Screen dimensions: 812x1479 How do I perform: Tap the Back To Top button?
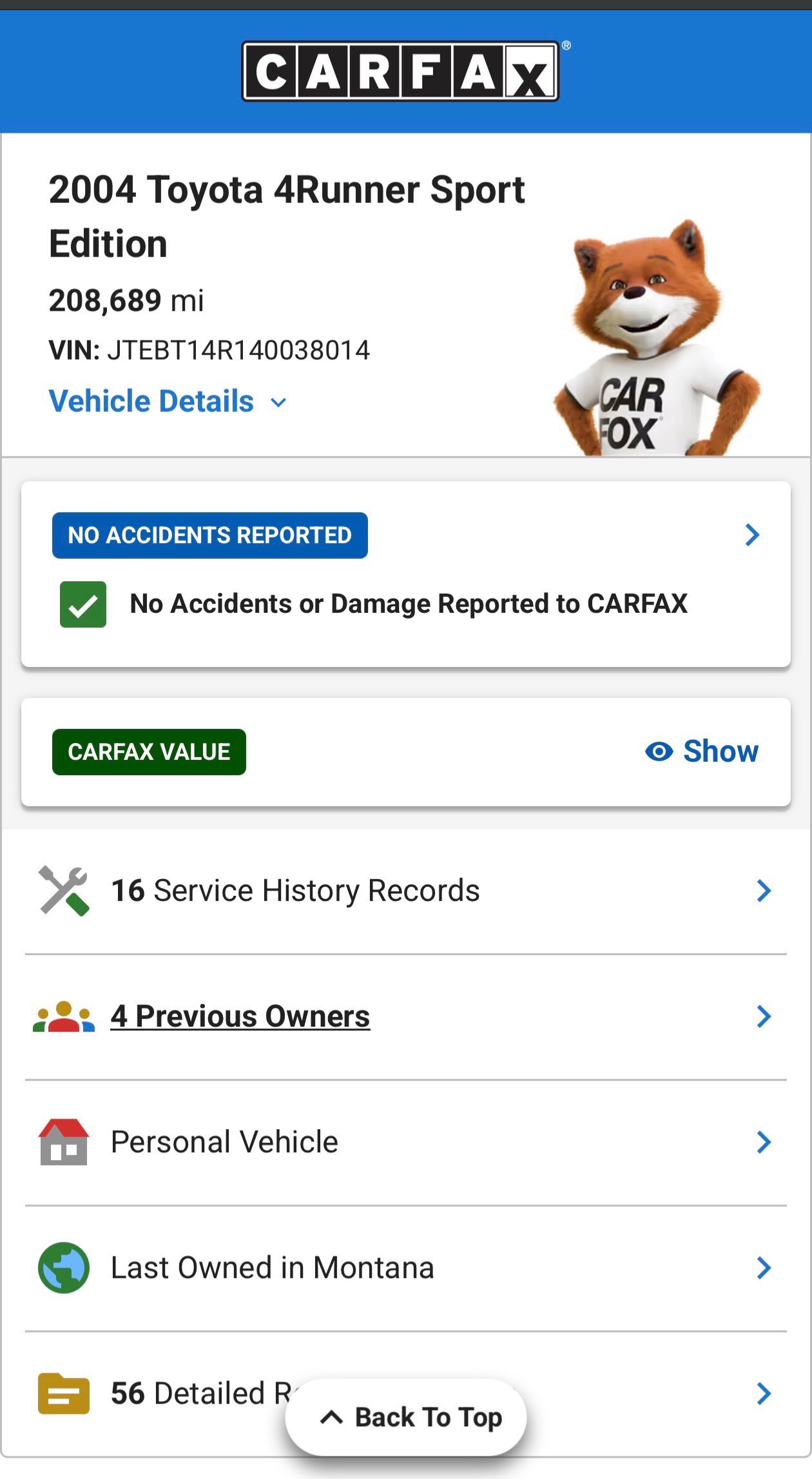point(406,1417)
